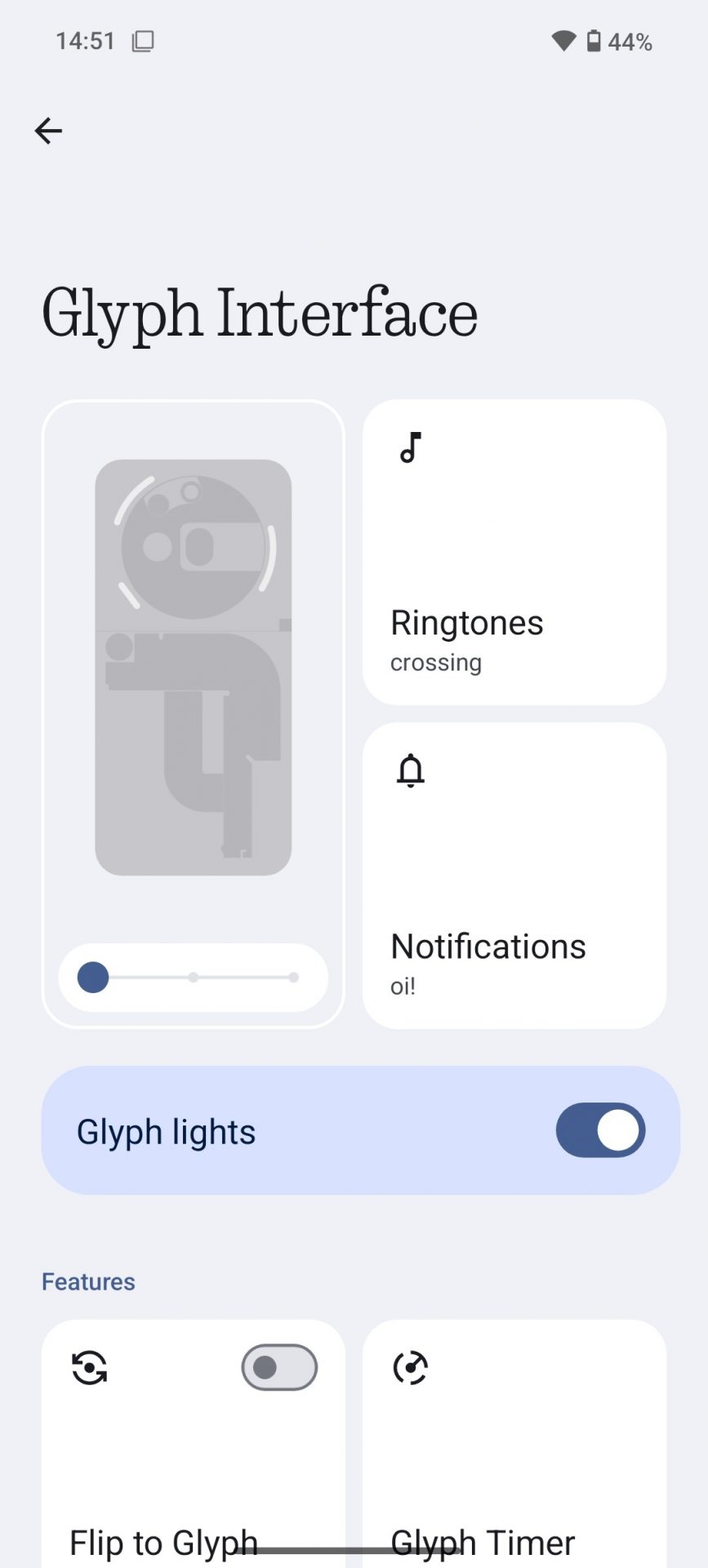Open the Notifications card
Viewport: 708px width, 1568px height.
point(514,875)
